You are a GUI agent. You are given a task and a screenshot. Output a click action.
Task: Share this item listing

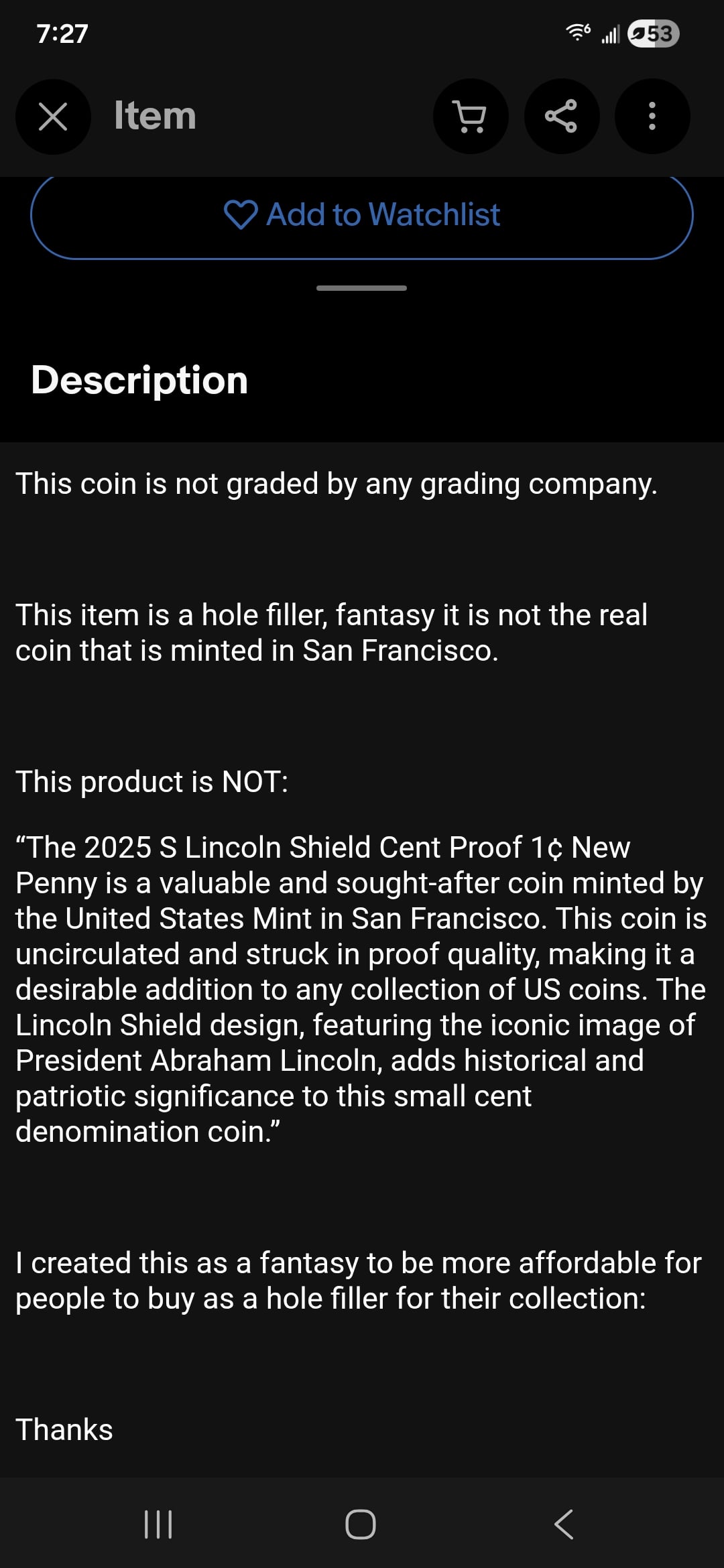tap(561, 117)
